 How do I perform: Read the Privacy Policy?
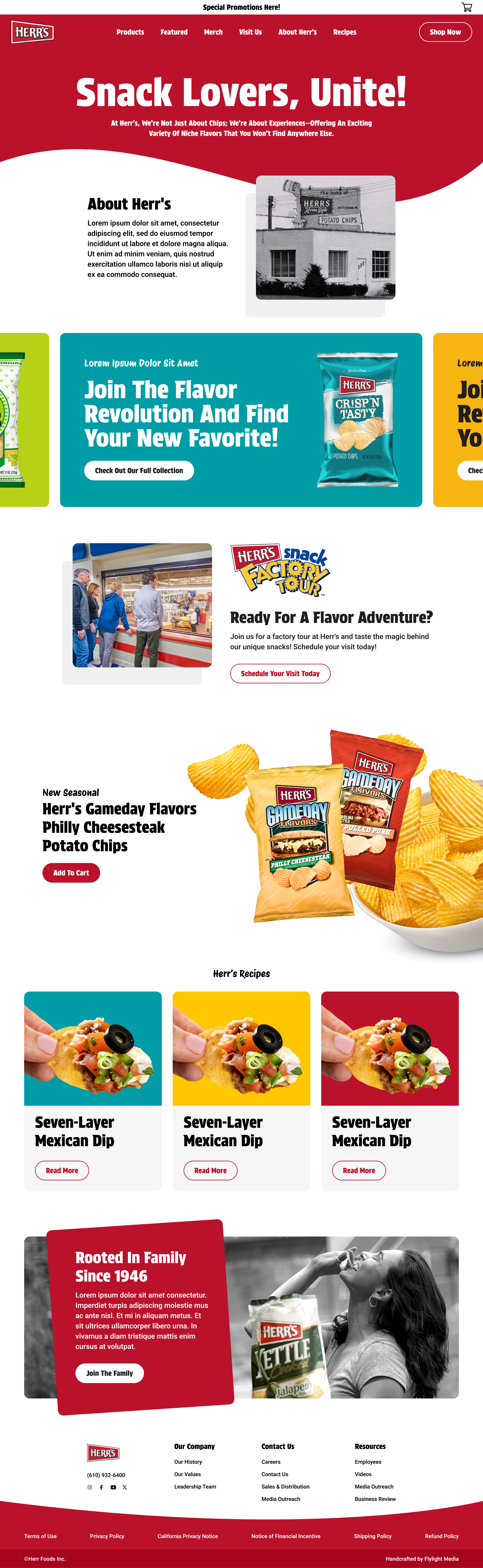pos(107,1536)
